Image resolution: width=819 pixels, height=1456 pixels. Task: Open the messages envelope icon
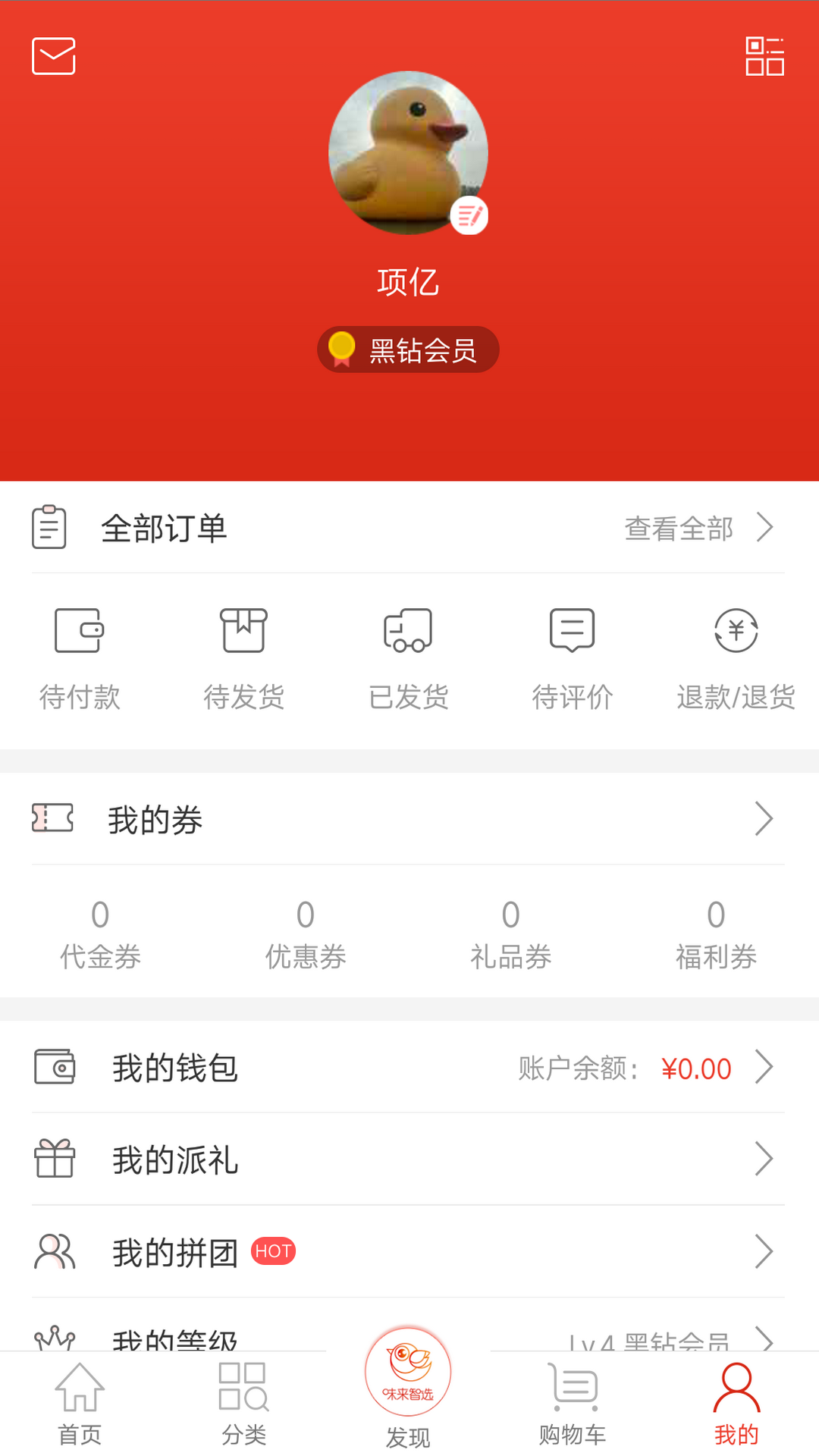(x=53, y=57)
